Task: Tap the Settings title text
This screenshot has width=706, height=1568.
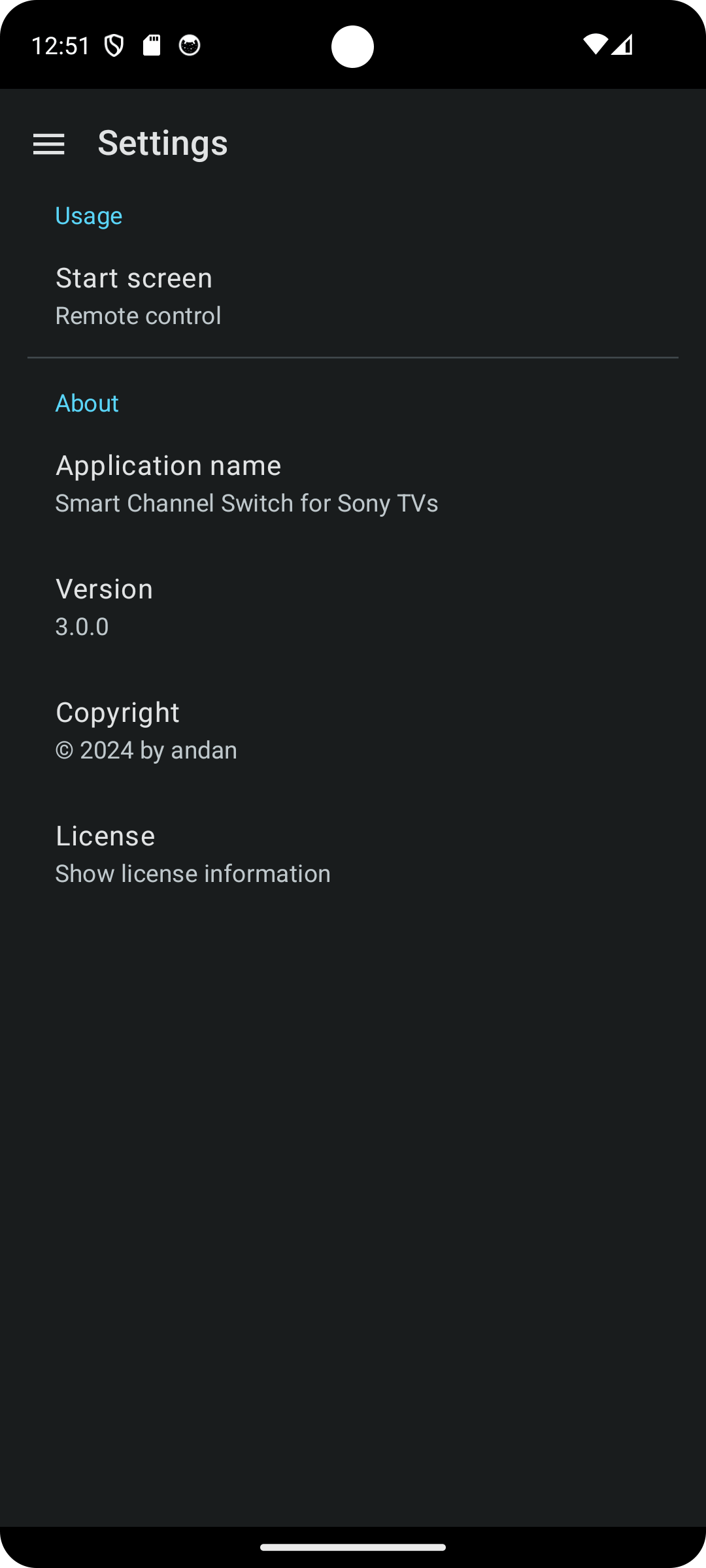Action: click(163, 143)
